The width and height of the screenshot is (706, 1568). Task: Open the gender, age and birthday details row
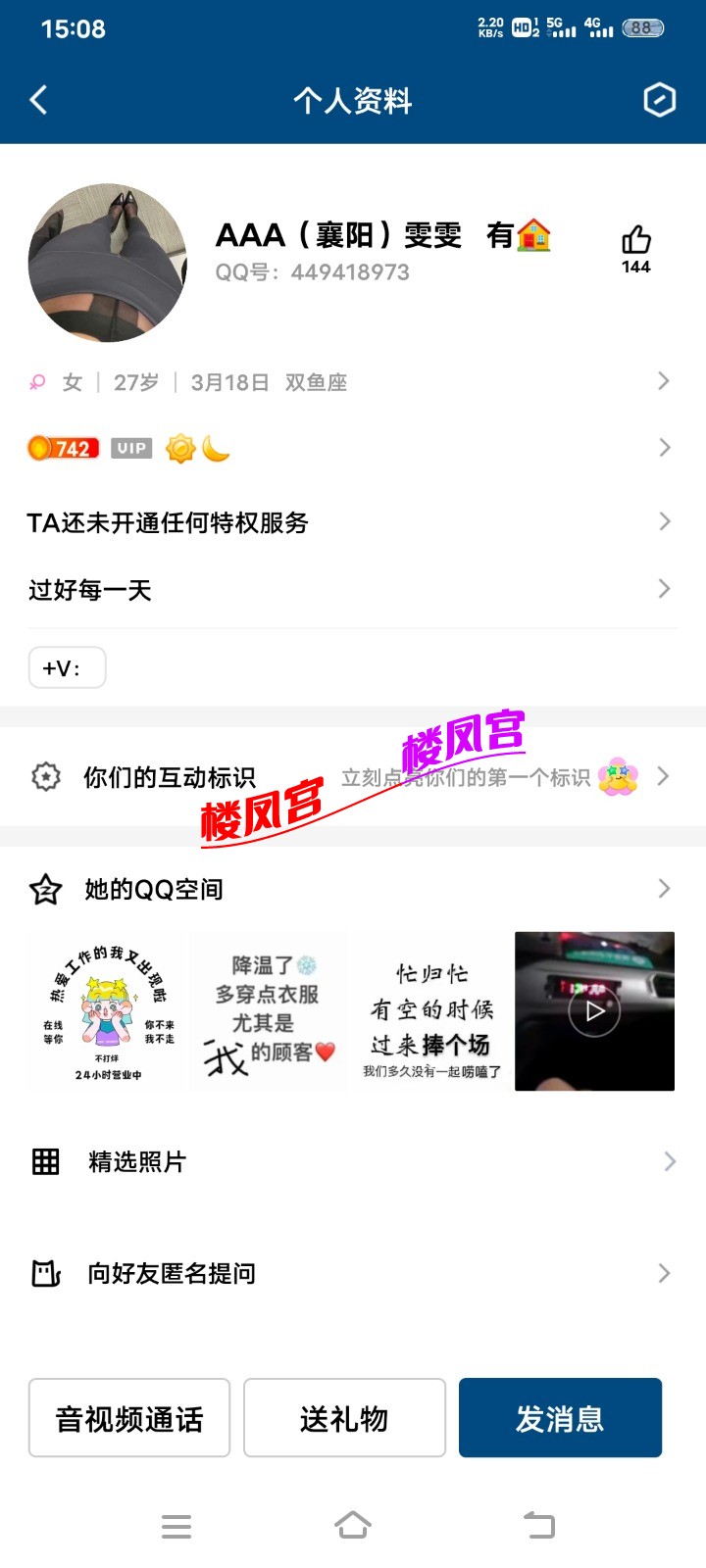coord(351,382)
